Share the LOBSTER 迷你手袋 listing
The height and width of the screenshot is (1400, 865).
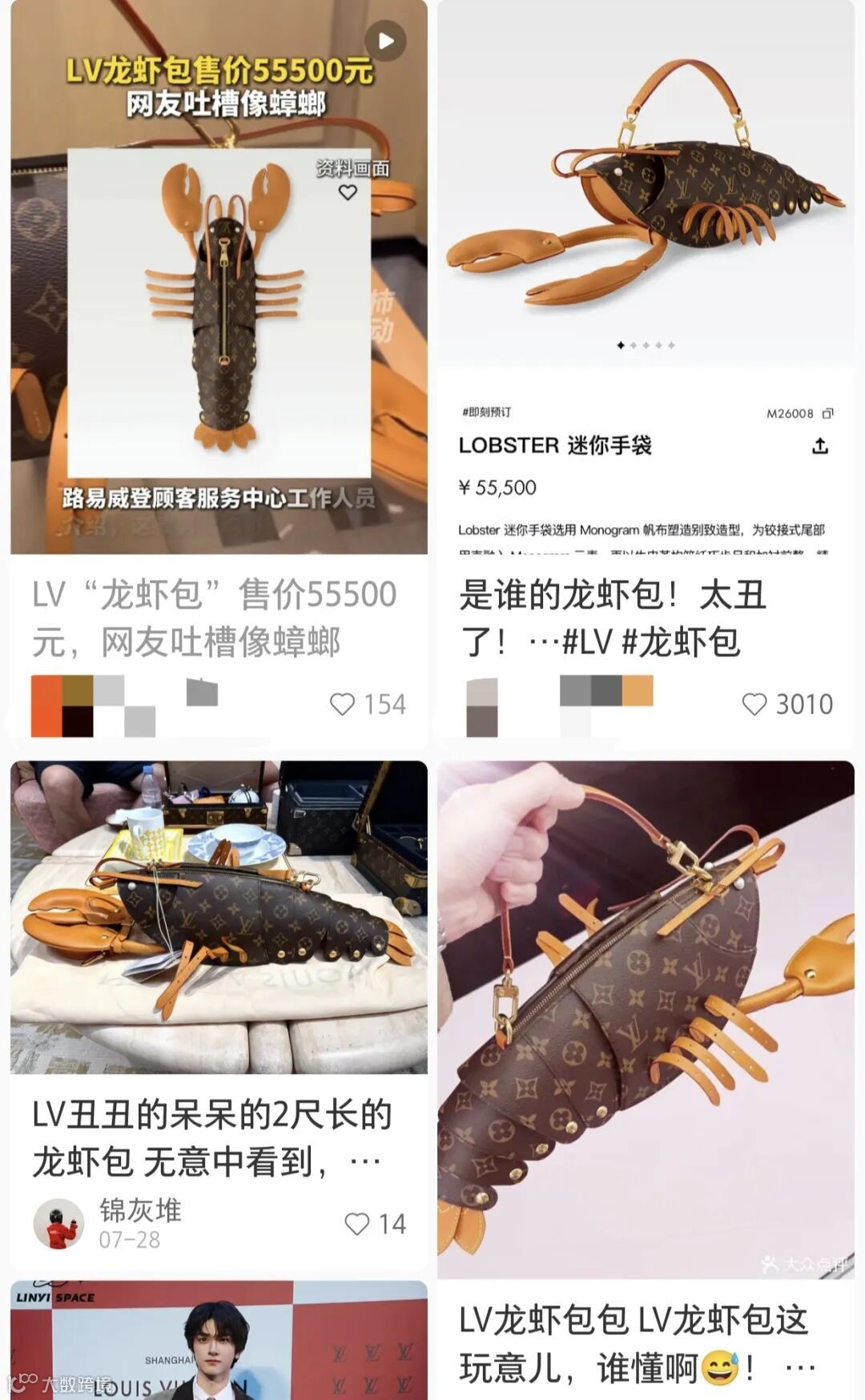click(821, 446)
